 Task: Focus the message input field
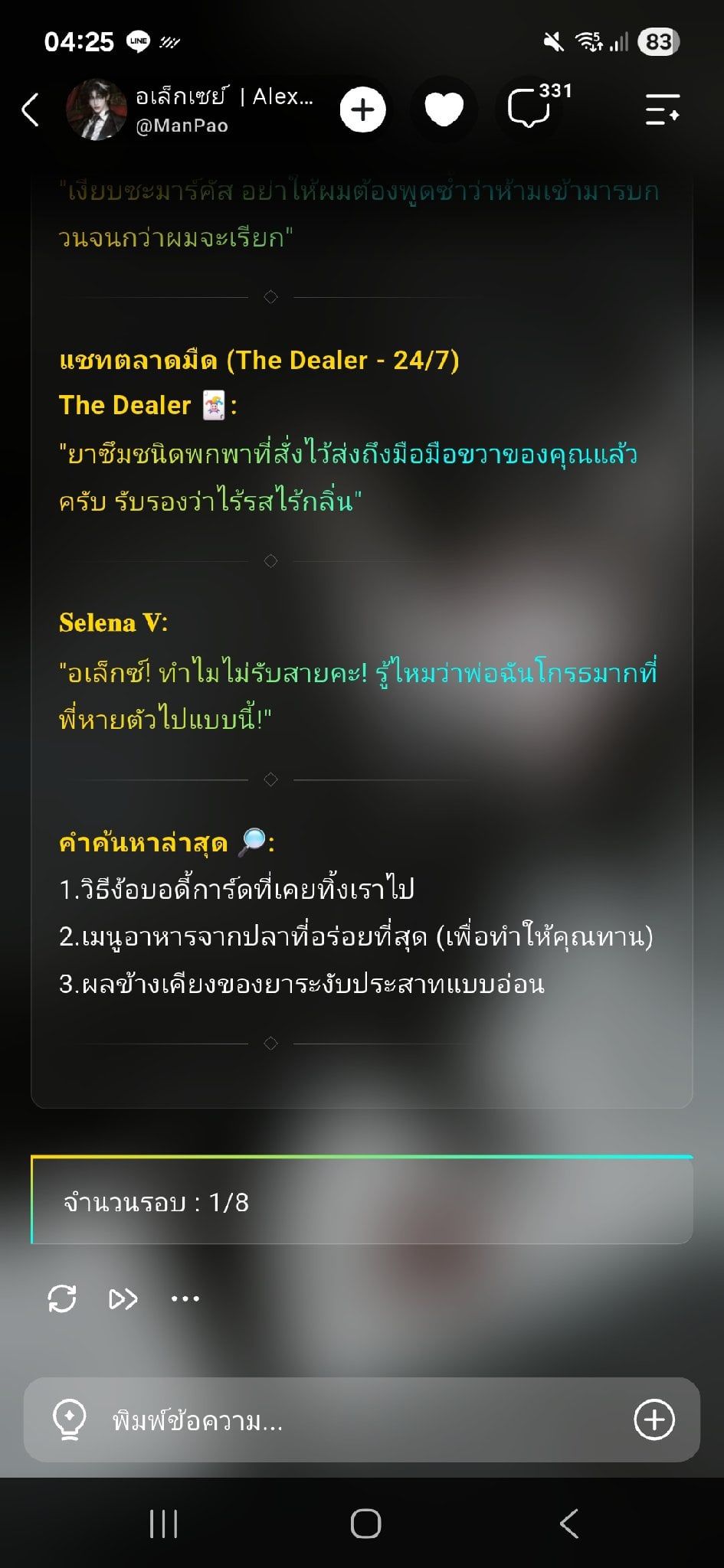[x=362, y=1420]
